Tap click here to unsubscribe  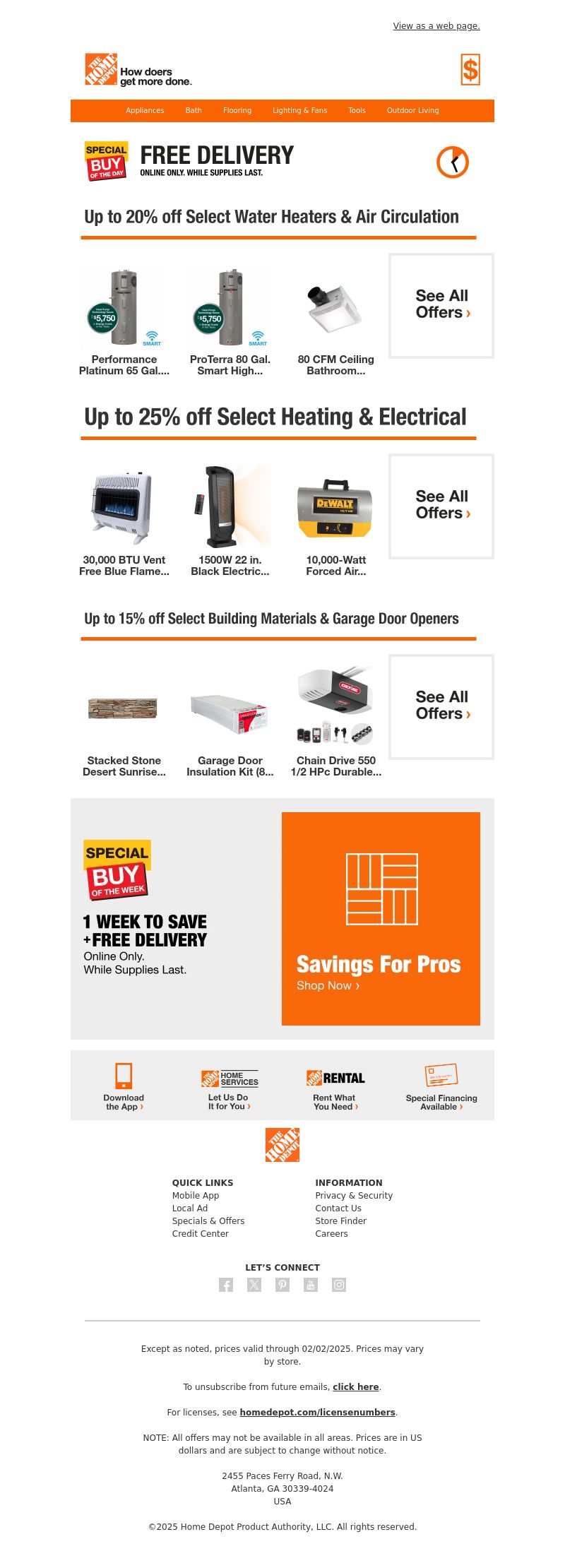(x=355, y=1386)
